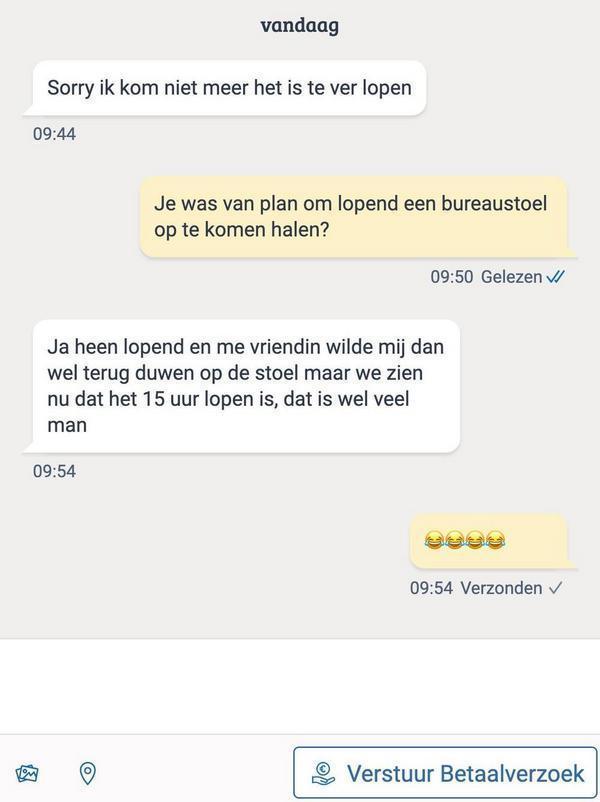Attach a photo with the image icon
This screenshot has height=802, width=600.
pos(27,773)
